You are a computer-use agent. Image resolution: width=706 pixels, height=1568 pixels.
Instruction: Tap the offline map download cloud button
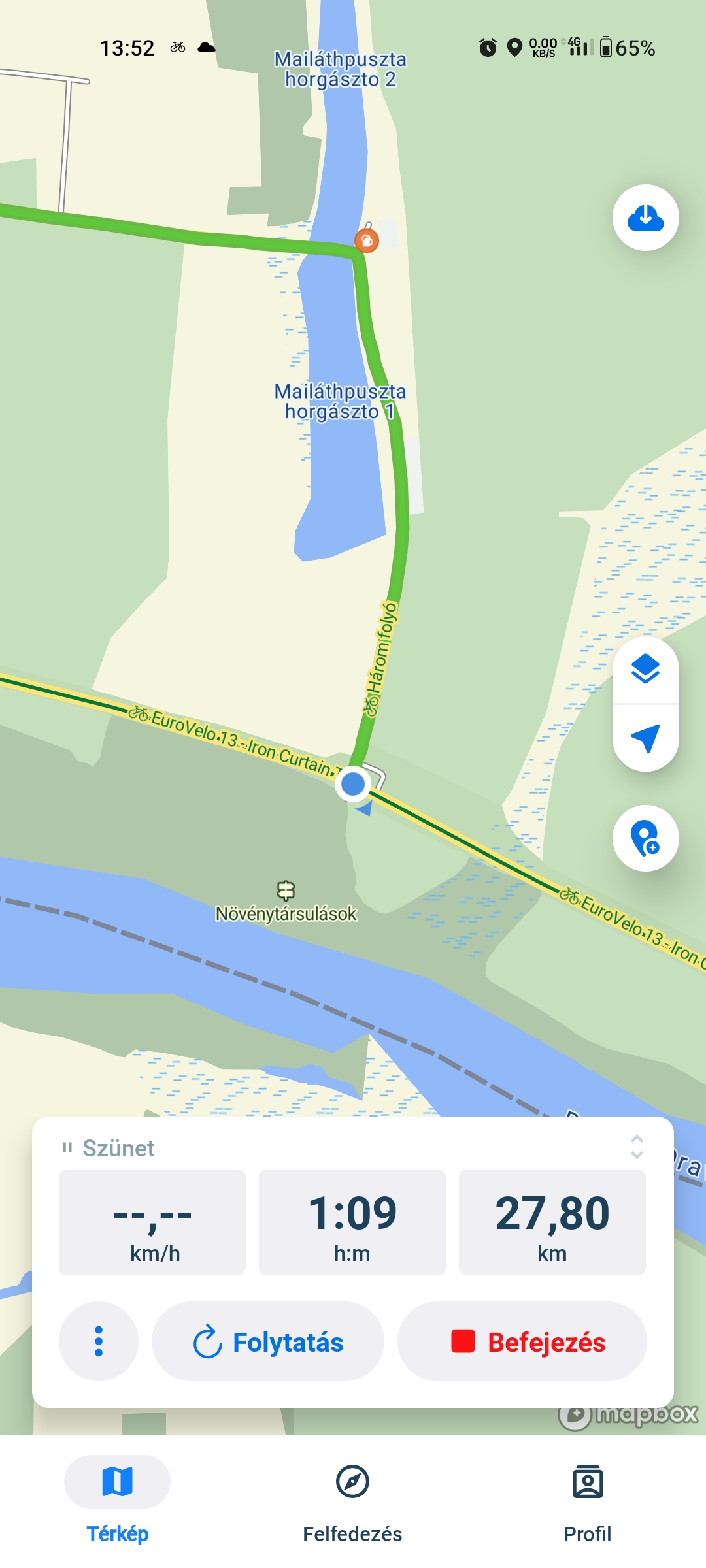click(x=645, y=218)
